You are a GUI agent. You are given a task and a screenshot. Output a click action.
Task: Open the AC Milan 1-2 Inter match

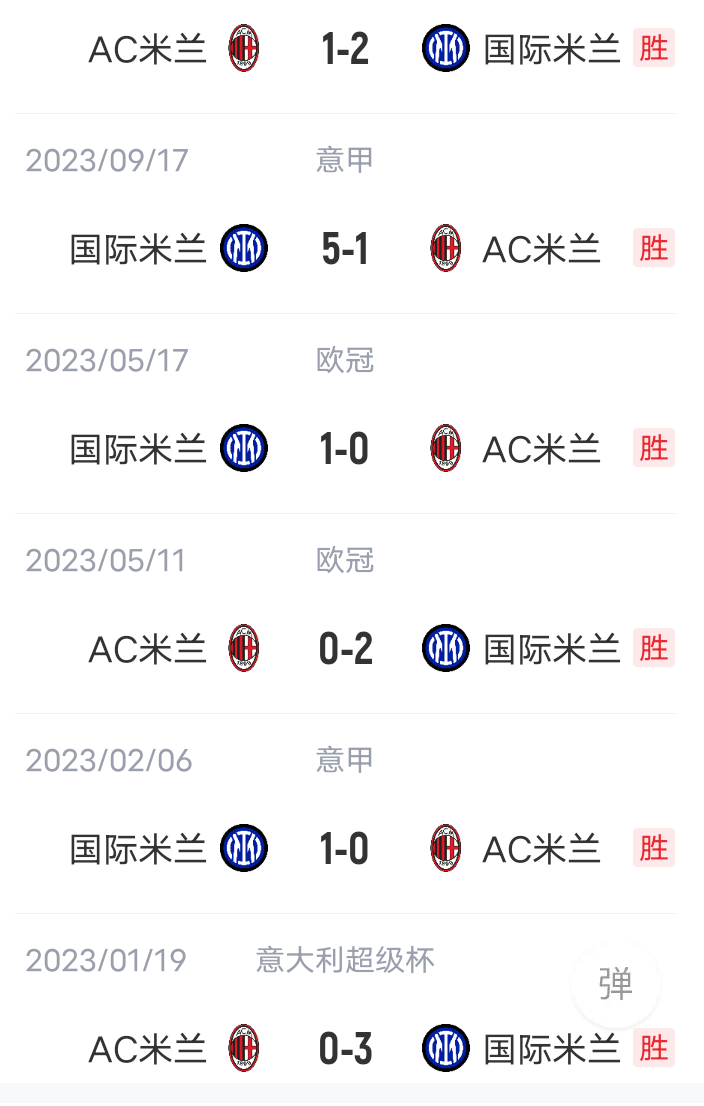345,49
